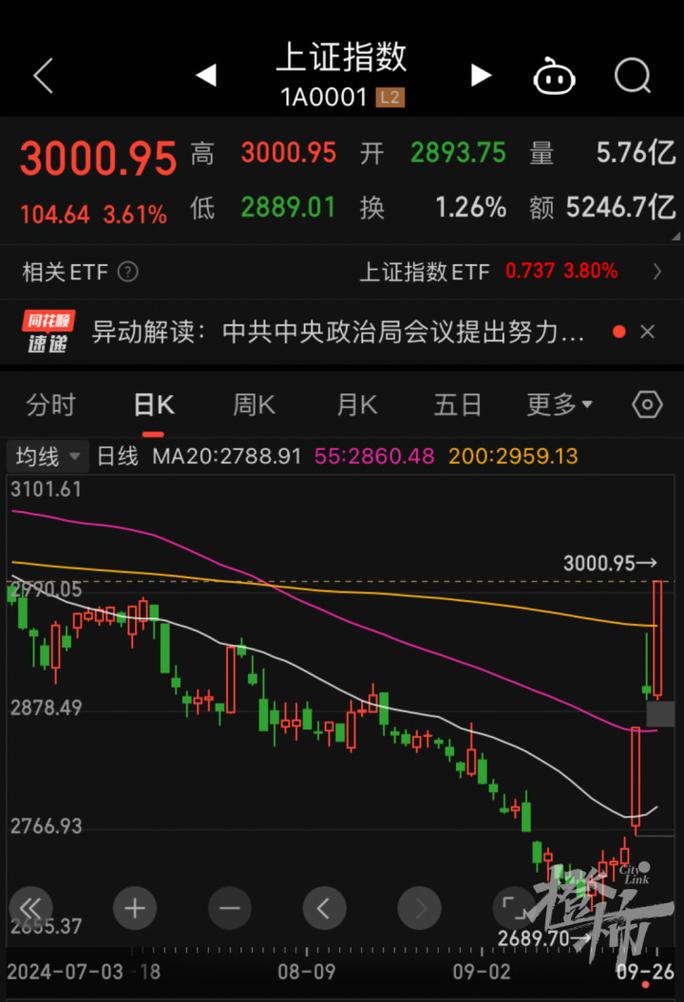Screen dimensions: 684x1002
Task: Zoom in the K-line chart with plus
Action: (135, 908)
